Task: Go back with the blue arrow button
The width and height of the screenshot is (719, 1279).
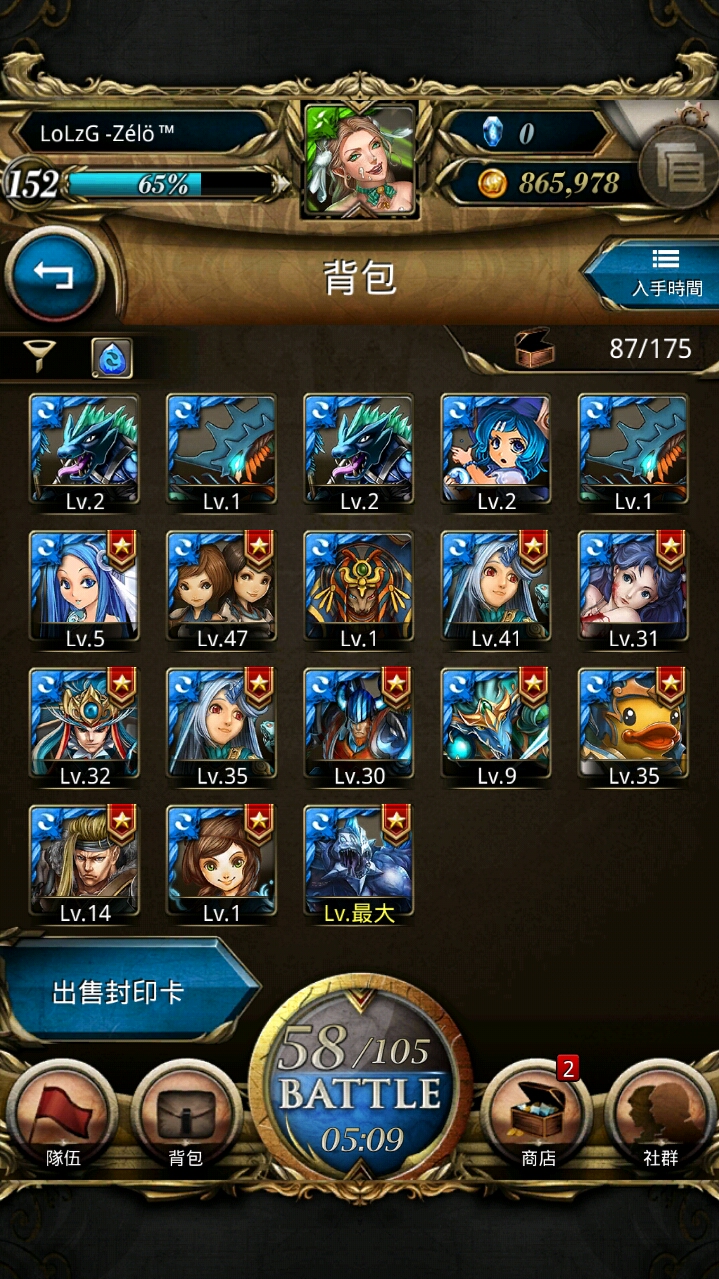Action: [54, 276]
